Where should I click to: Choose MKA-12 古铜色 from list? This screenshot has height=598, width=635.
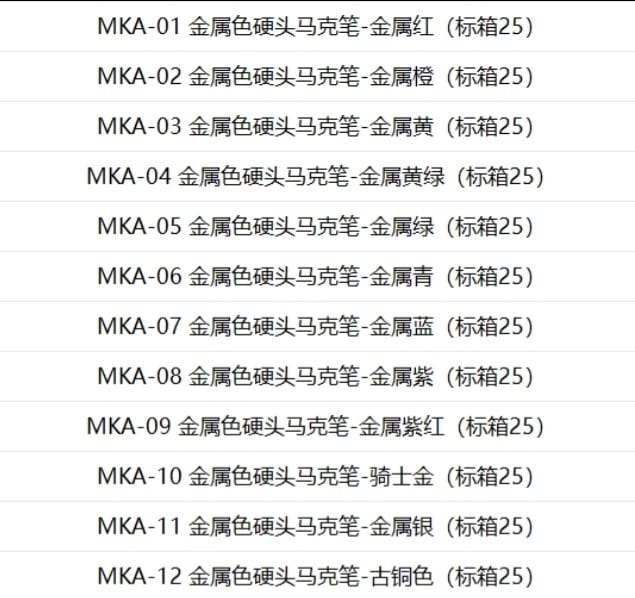pyautogui.click(x=316, y=576)
